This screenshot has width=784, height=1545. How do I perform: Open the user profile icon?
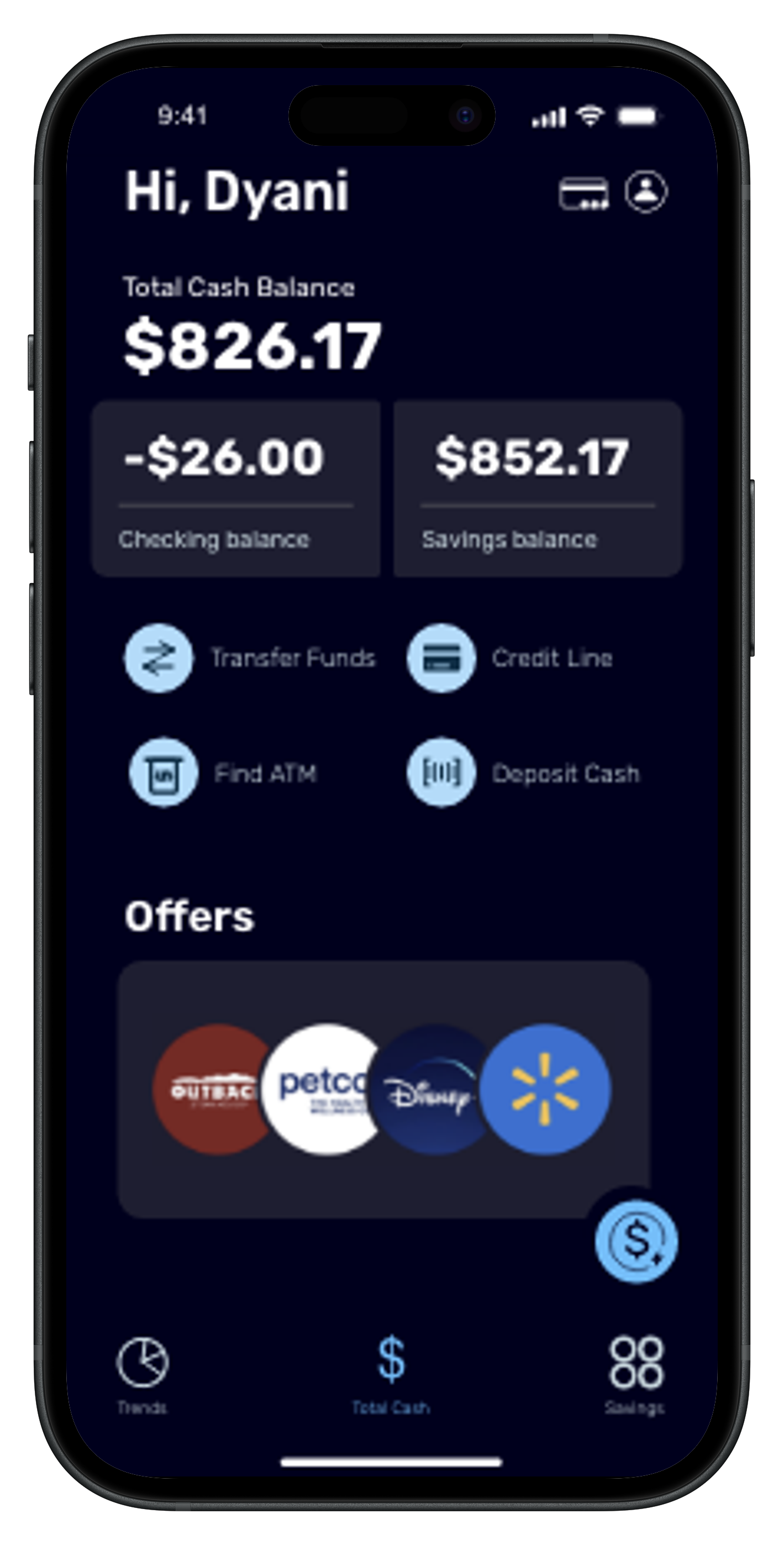coord(645,192)
